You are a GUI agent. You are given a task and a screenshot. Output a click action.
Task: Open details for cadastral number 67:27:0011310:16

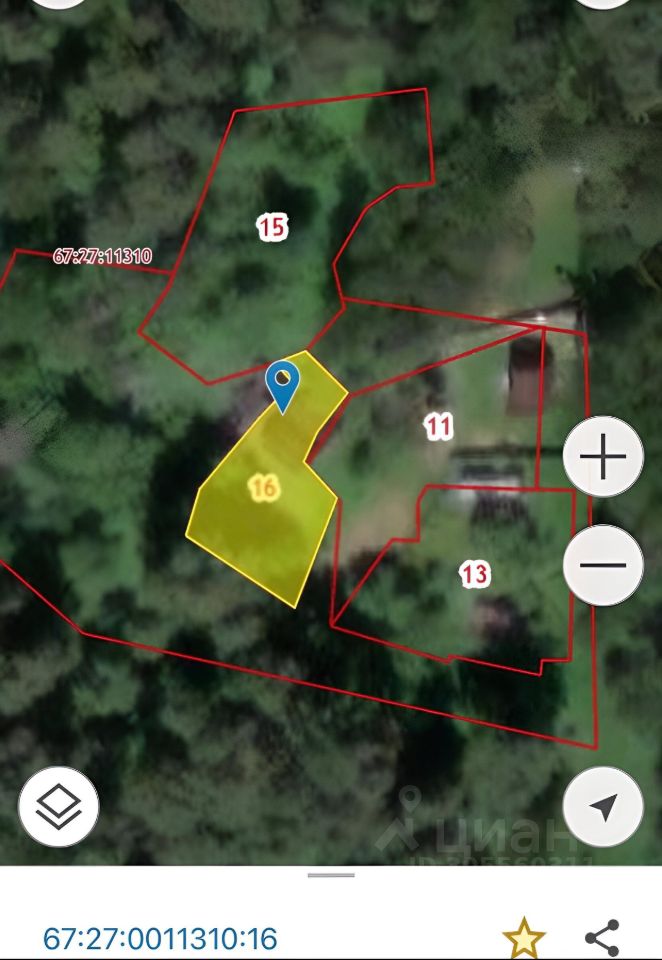[x=160, y=939]
